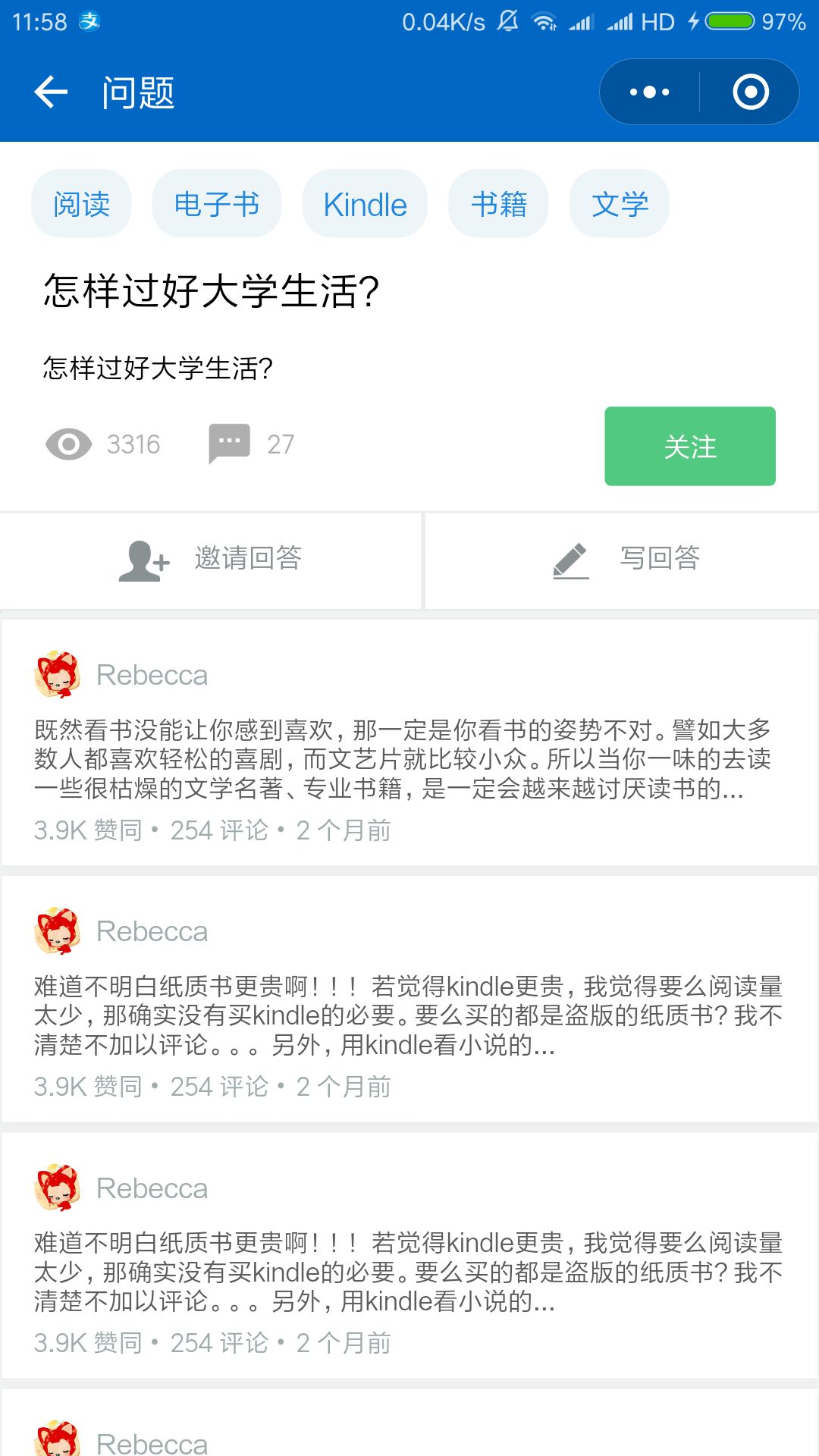
Task: Open the Kindle topic chip
Action: [x=365, y=204]
